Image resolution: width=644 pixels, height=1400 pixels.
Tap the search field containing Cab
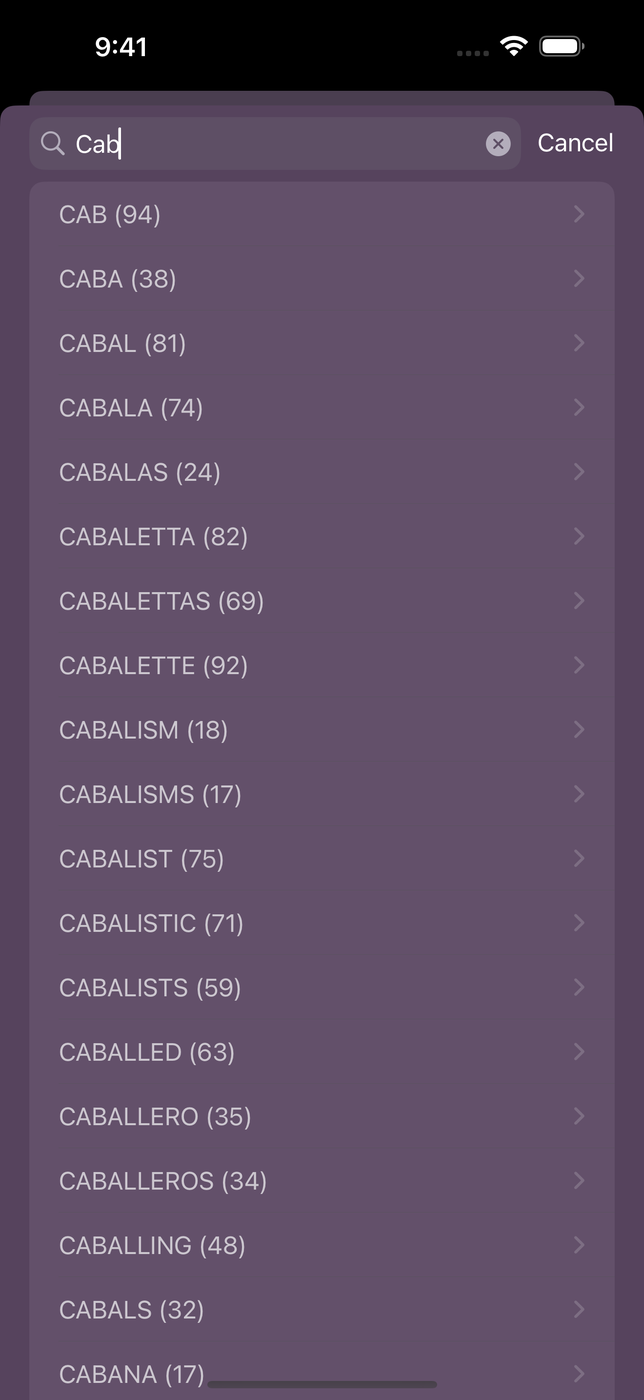click(x=270, y=144)
